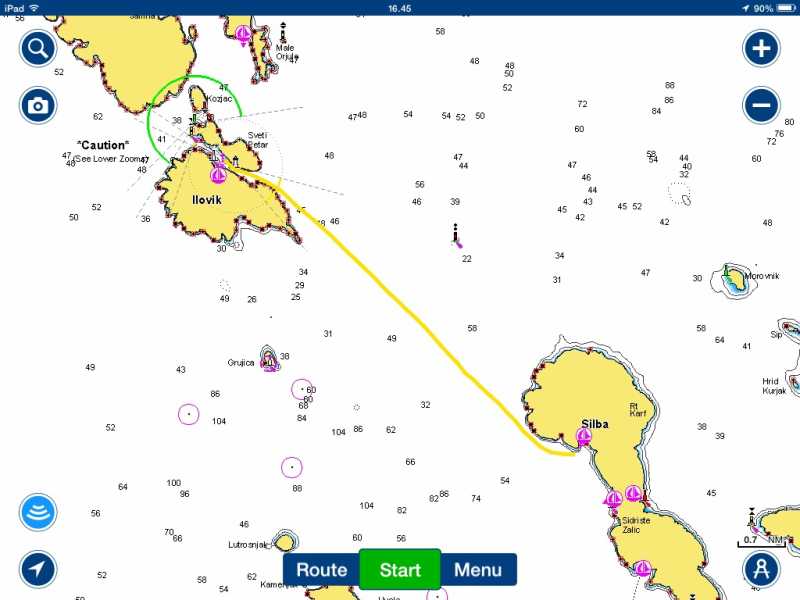Viewport: 800px width, 600px height.
Task: Open the distance measuring tool
Action: point(761,569)
